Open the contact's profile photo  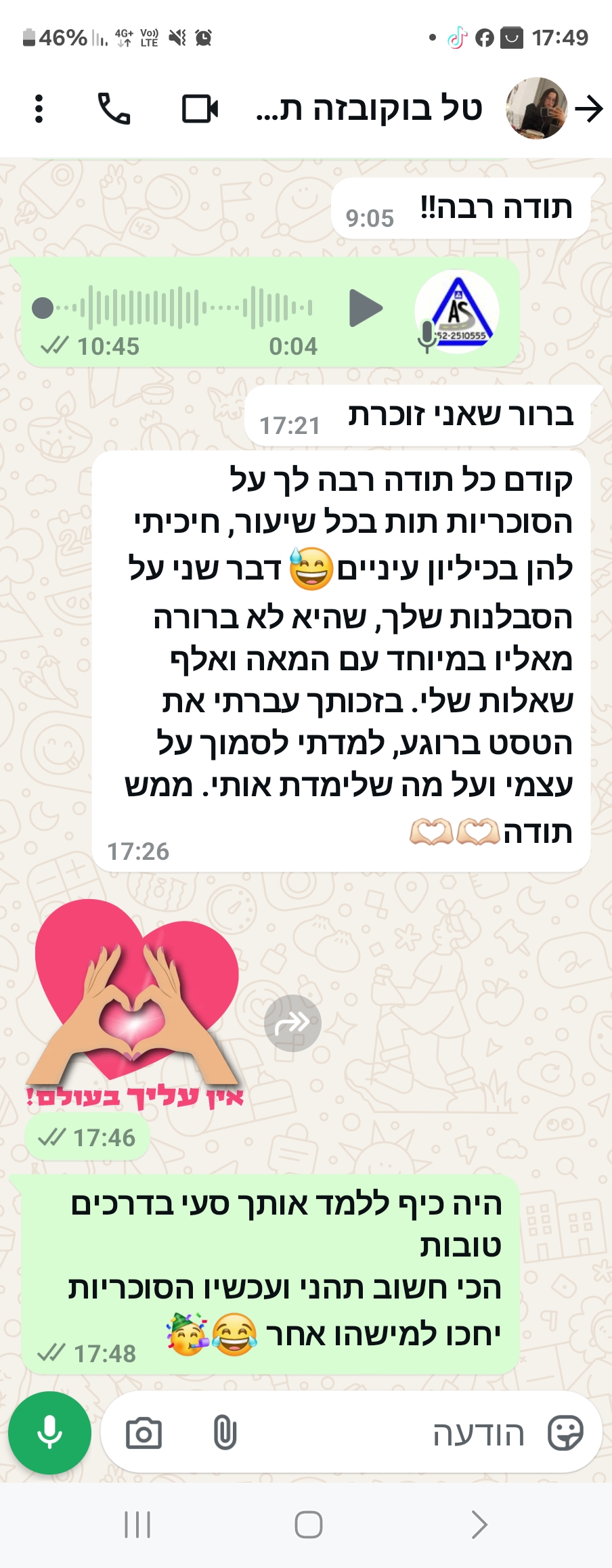pyautogui.click(x=535, y=108)
